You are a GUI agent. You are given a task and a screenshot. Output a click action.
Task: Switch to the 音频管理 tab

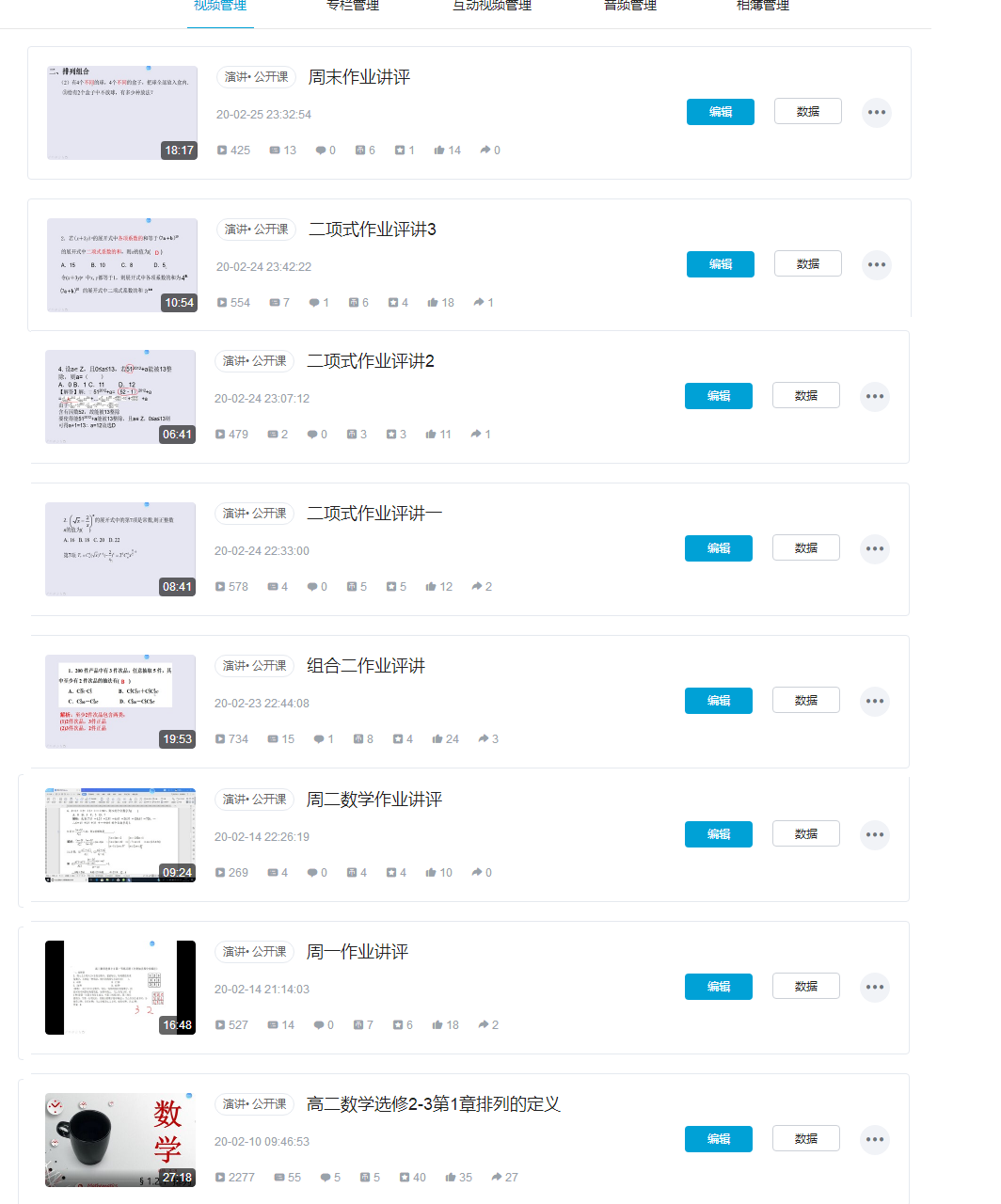[629, 6]
